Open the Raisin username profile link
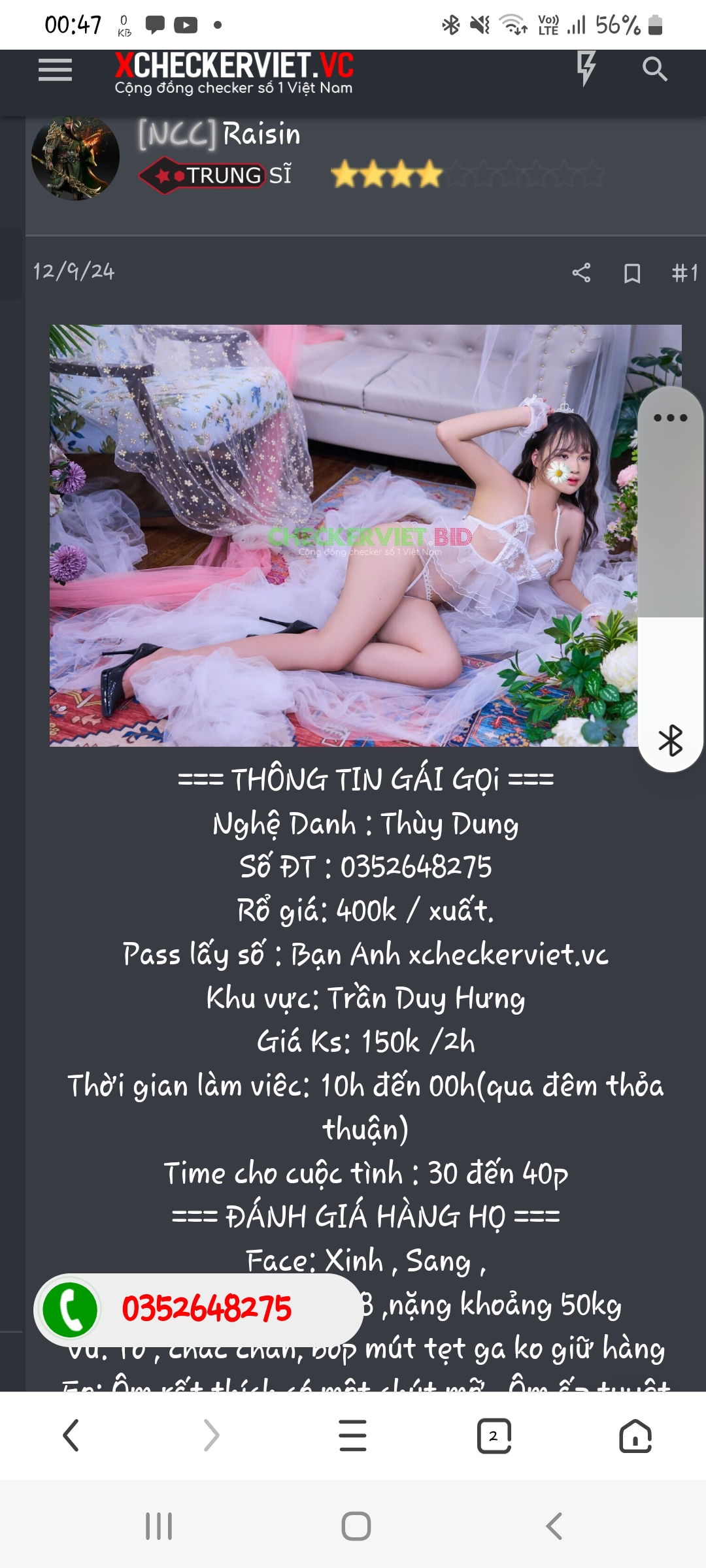The image size is (706, 1568). 261,135
